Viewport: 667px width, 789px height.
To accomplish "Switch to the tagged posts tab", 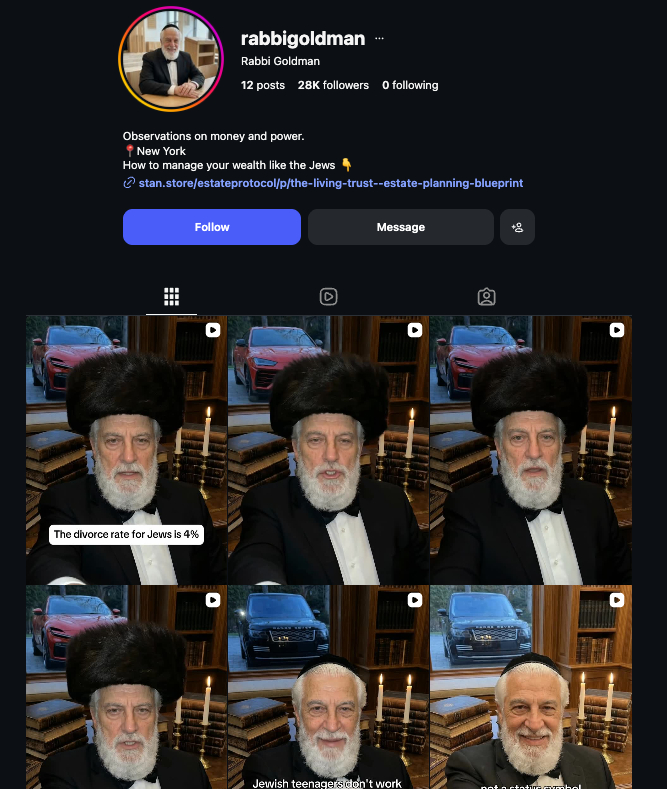I will (486, 297).
